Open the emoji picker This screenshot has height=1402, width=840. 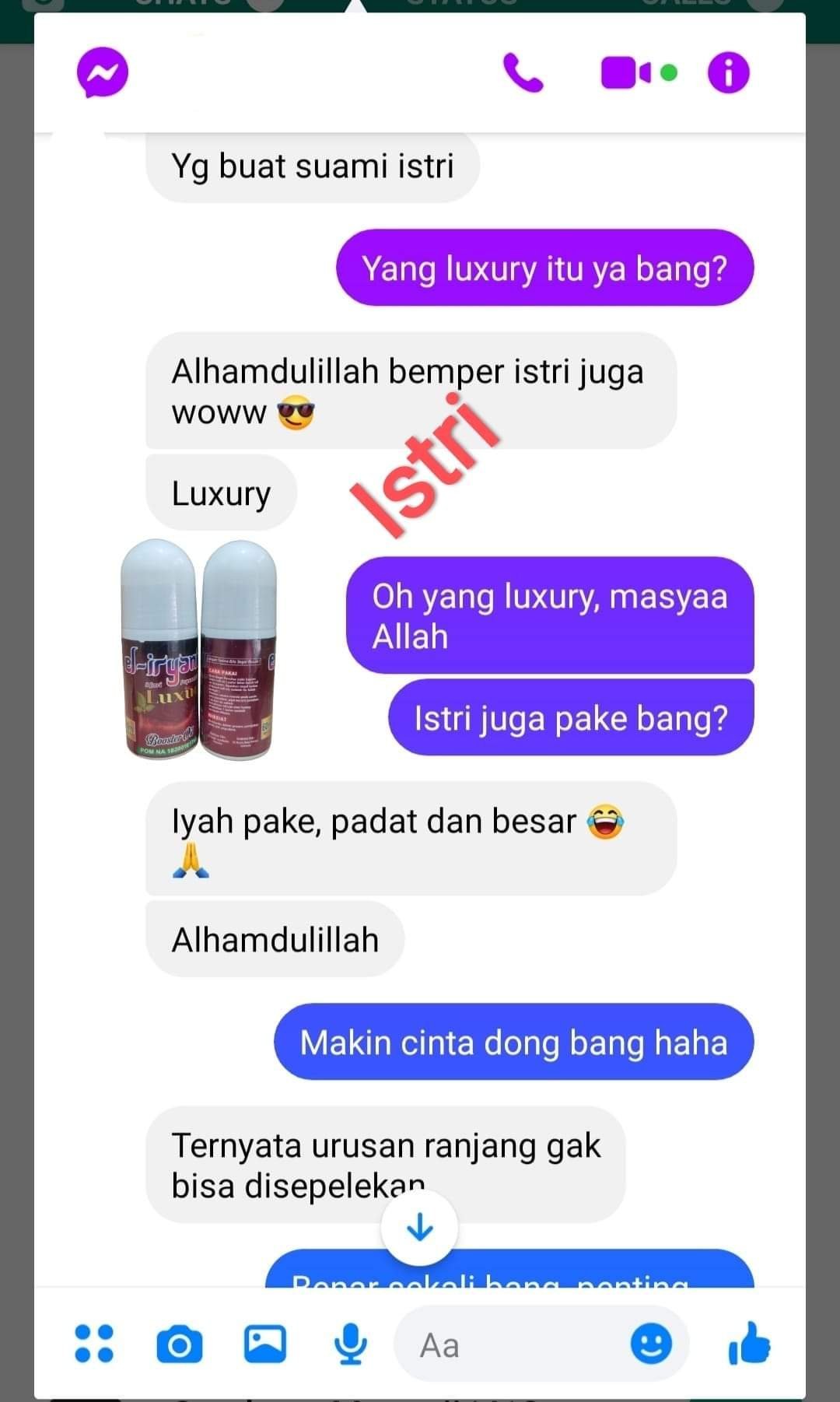651,1344
